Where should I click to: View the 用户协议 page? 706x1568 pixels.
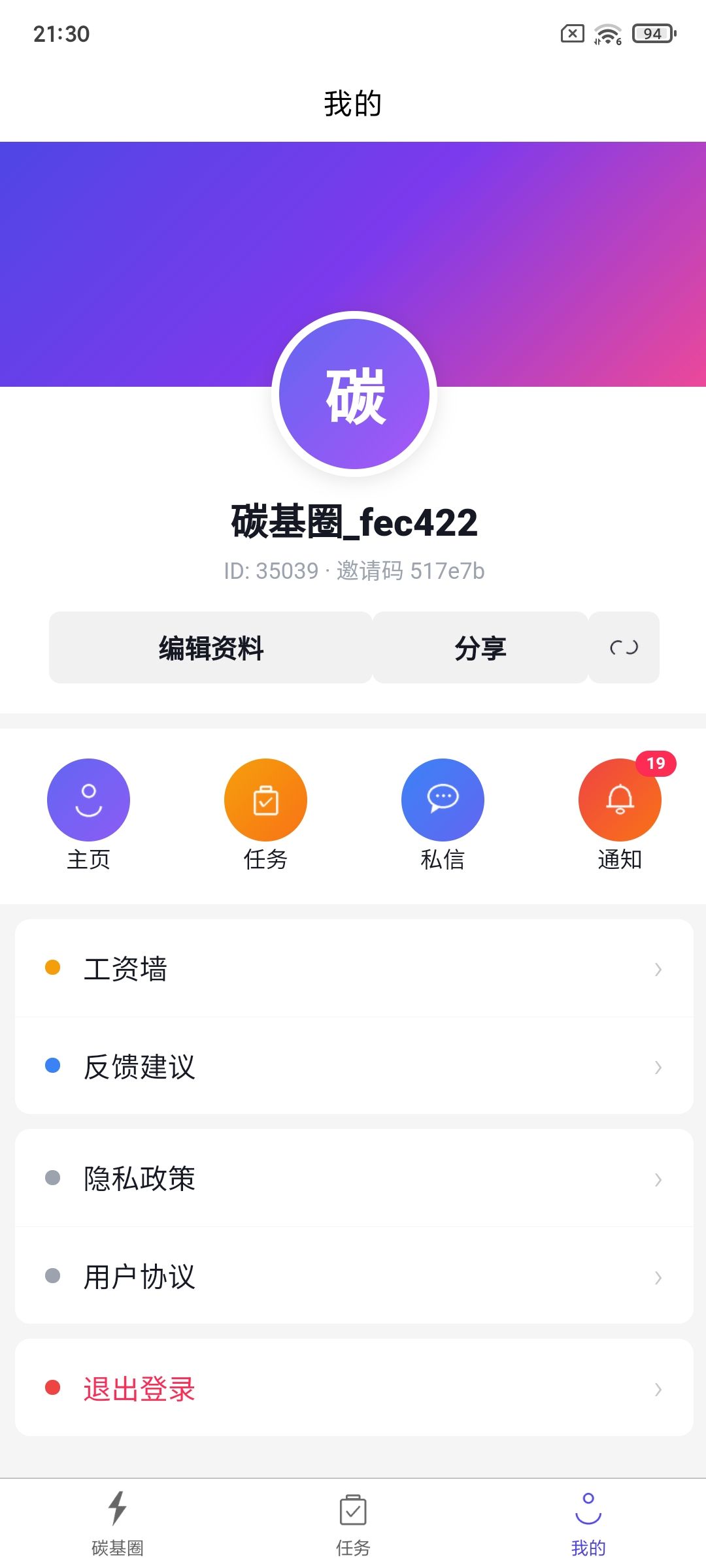pyautogui.click(x=354, y=1276)
